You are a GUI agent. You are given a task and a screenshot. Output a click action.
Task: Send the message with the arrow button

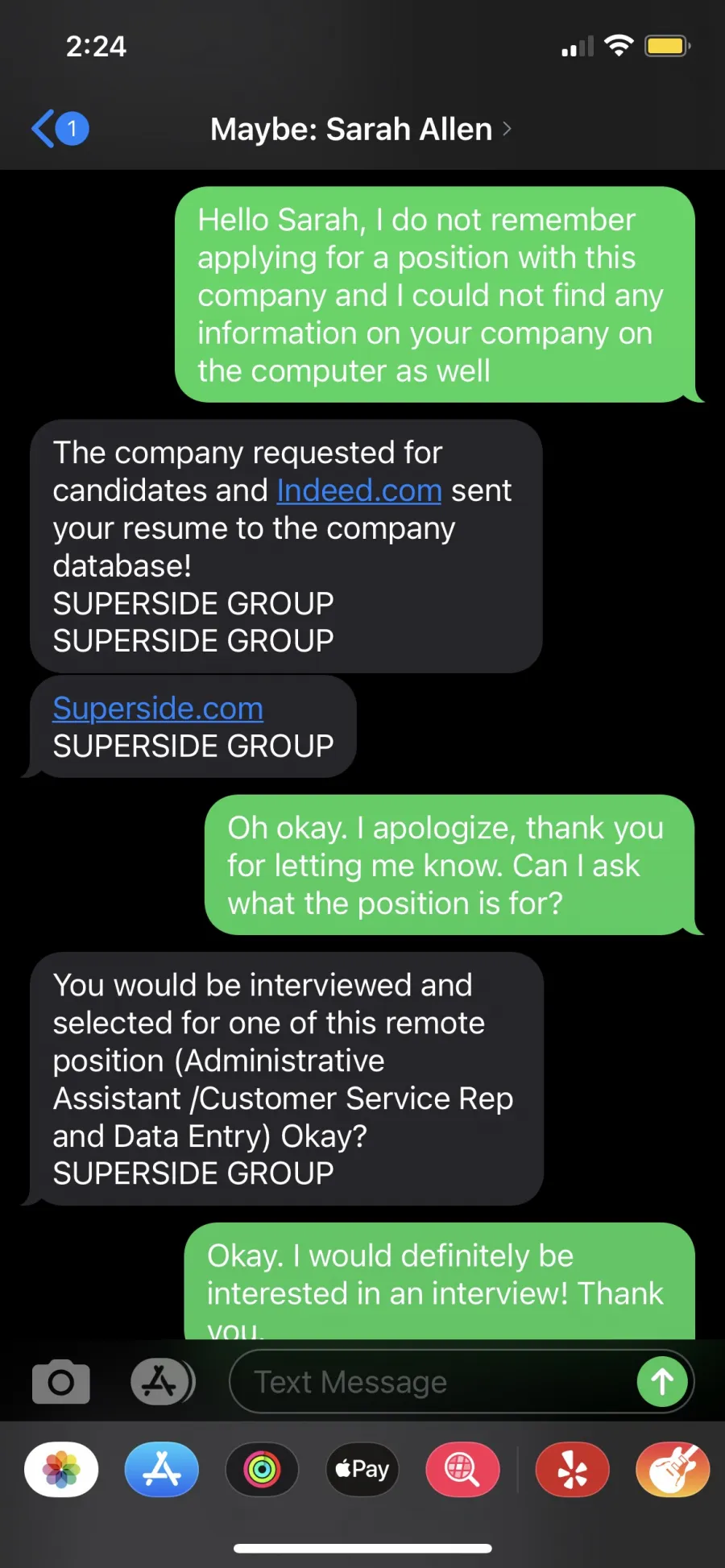[x=662, y=1382]
